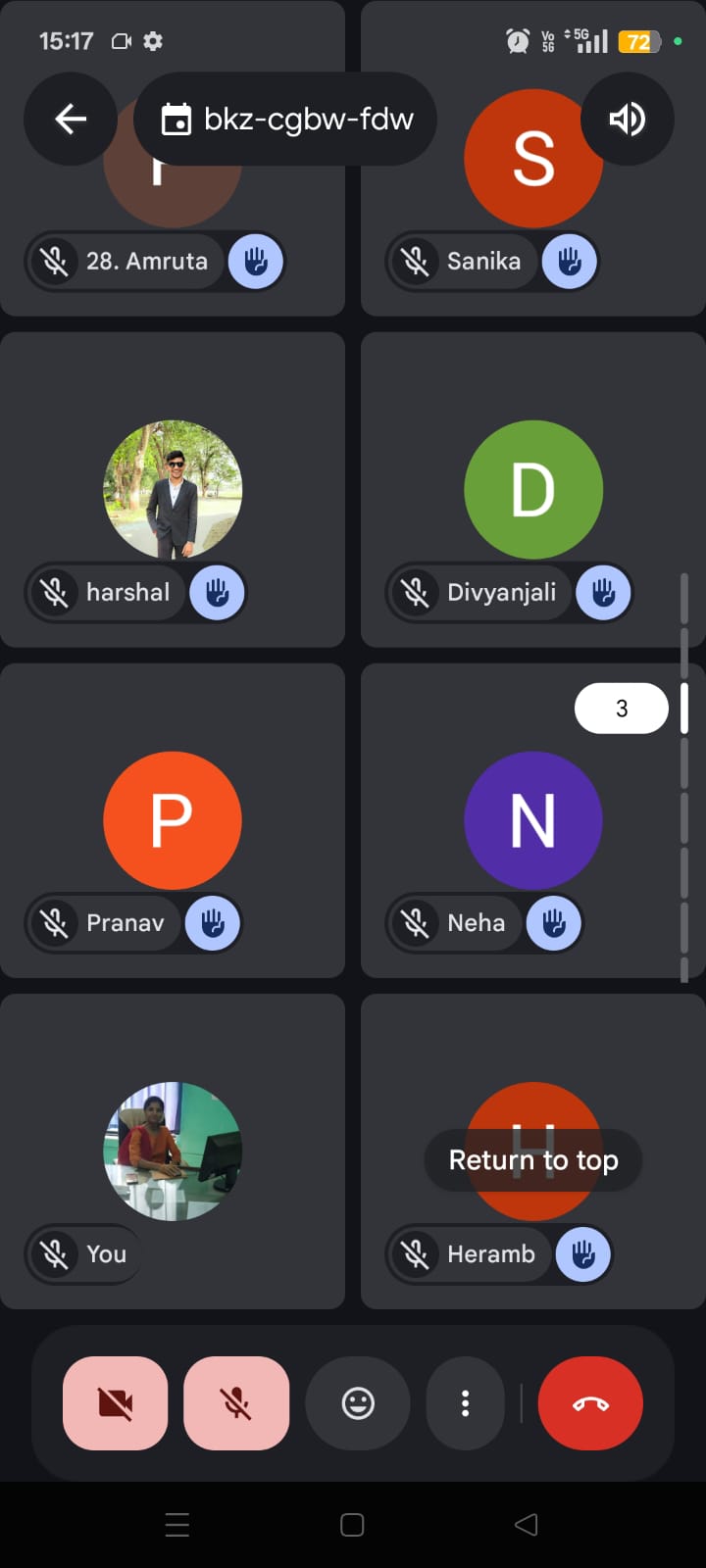The width and height of the screenshot is (706, 1568).
Task: Tap Return to top
Action: tap(533, 1160)
